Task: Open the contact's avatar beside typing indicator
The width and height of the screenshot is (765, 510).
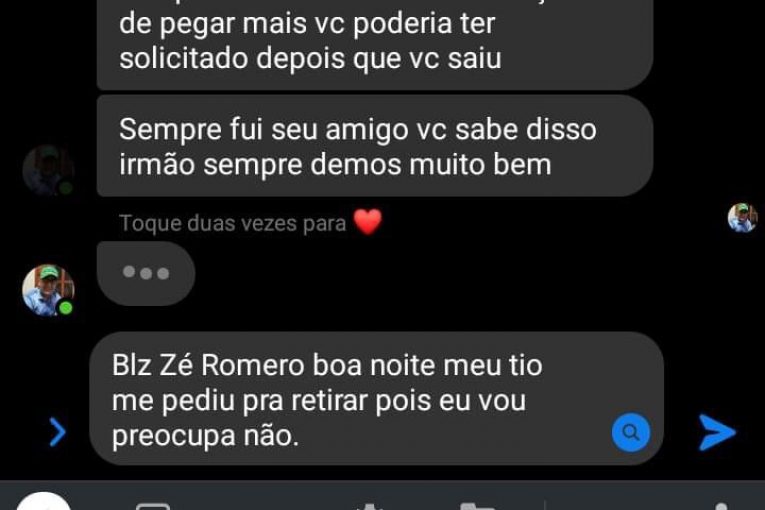Action: tap(48, 290)
